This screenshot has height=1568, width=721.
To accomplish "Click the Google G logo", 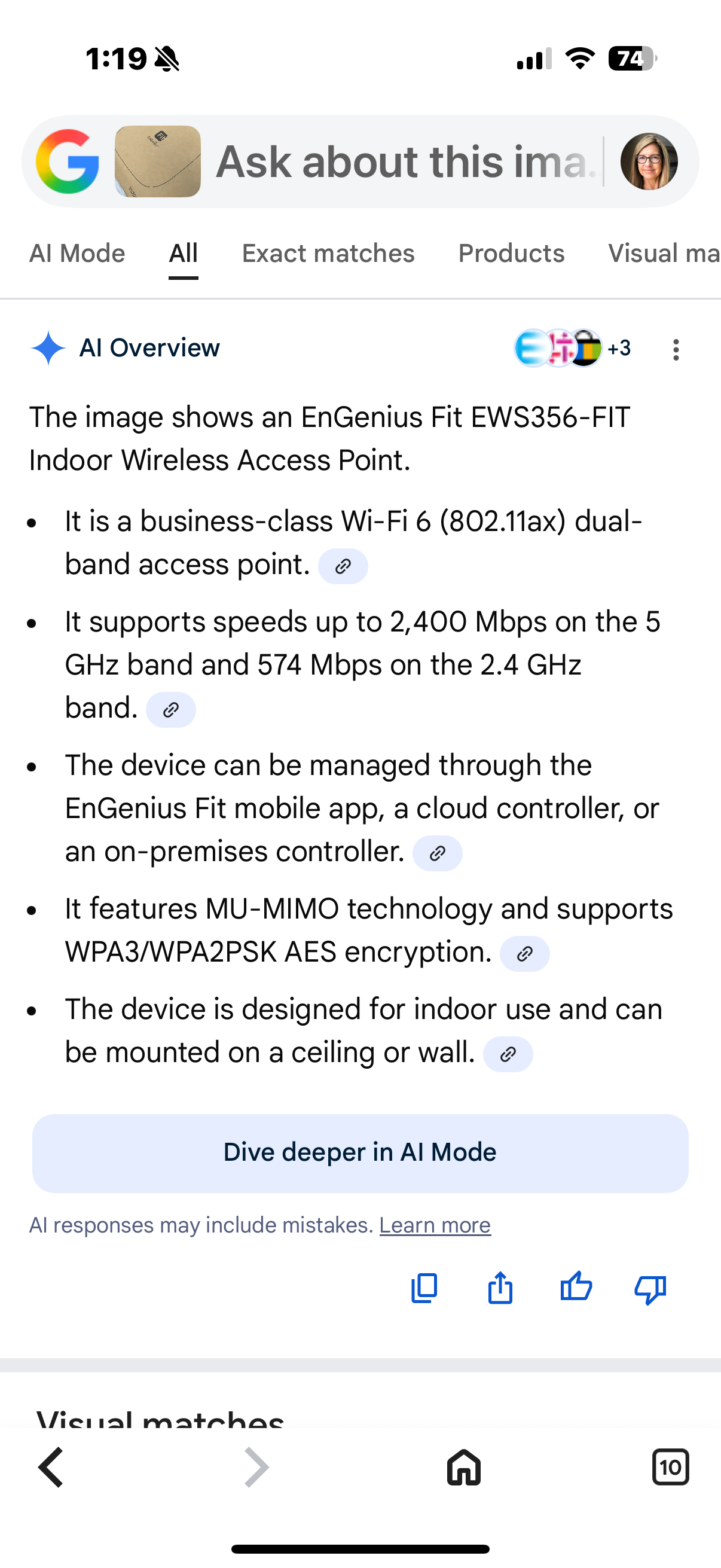I will pyautogui.click(x=70, y=161).
